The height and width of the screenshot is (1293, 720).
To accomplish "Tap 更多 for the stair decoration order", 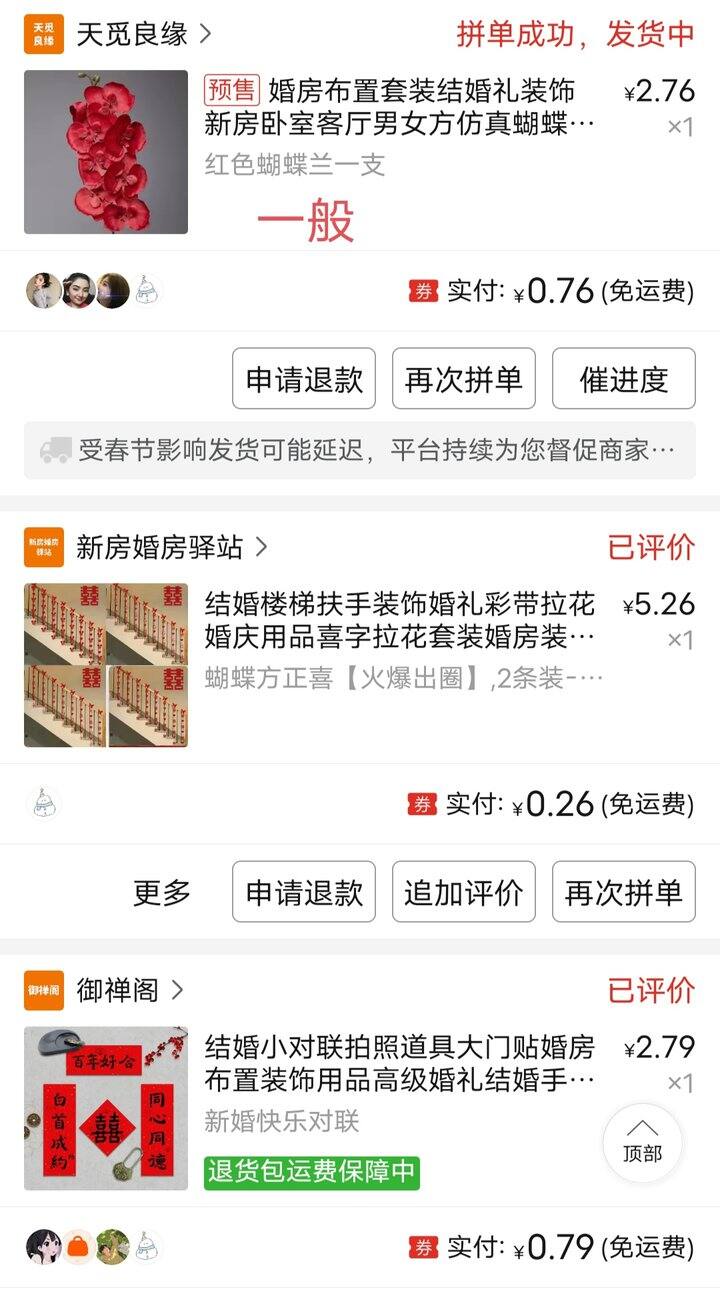I will coord(162,892).
